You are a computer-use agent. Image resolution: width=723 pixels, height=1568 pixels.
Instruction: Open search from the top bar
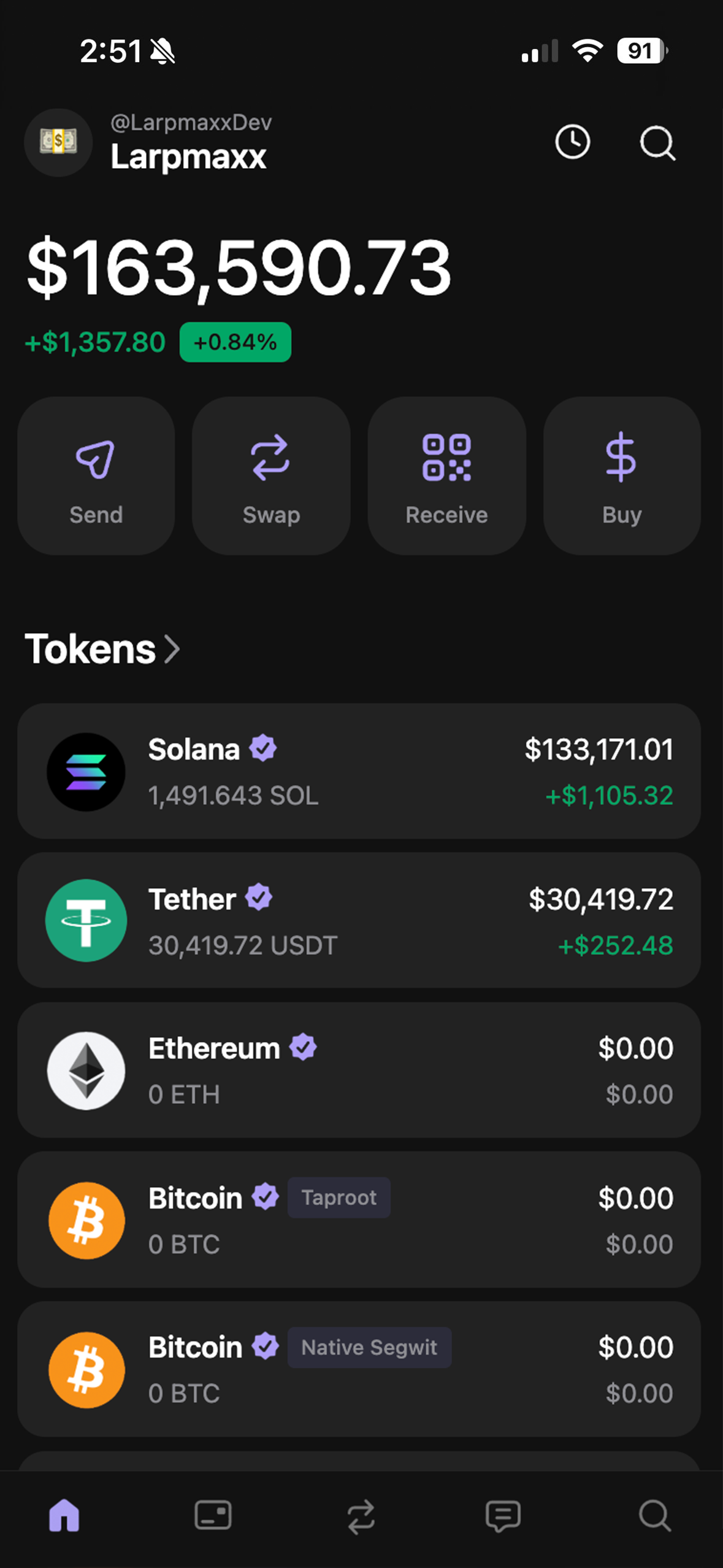point(656,142)
